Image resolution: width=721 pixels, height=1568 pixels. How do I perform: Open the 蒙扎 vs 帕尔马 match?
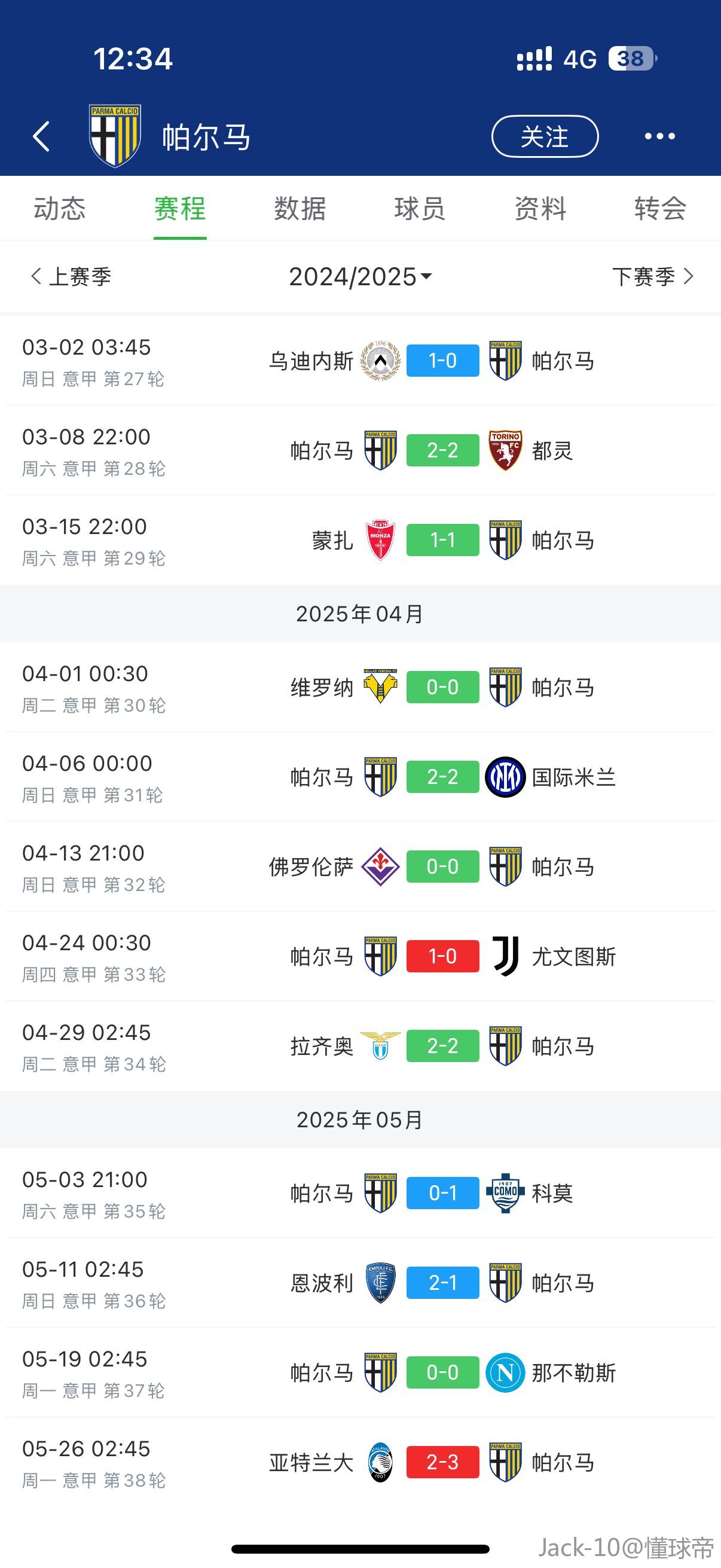tap(442, 540)
